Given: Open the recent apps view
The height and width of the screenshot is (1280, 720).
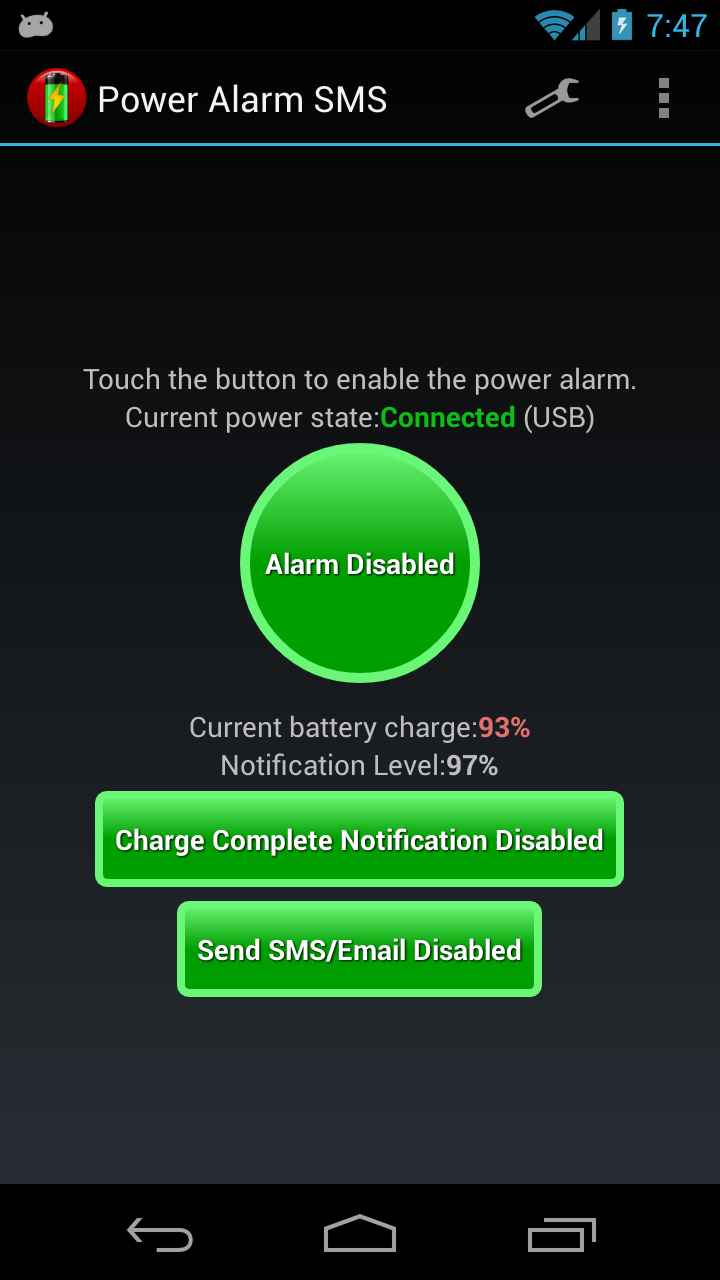Looking at the screenshot, I should pyautogui.click(x=561, y=1234).
